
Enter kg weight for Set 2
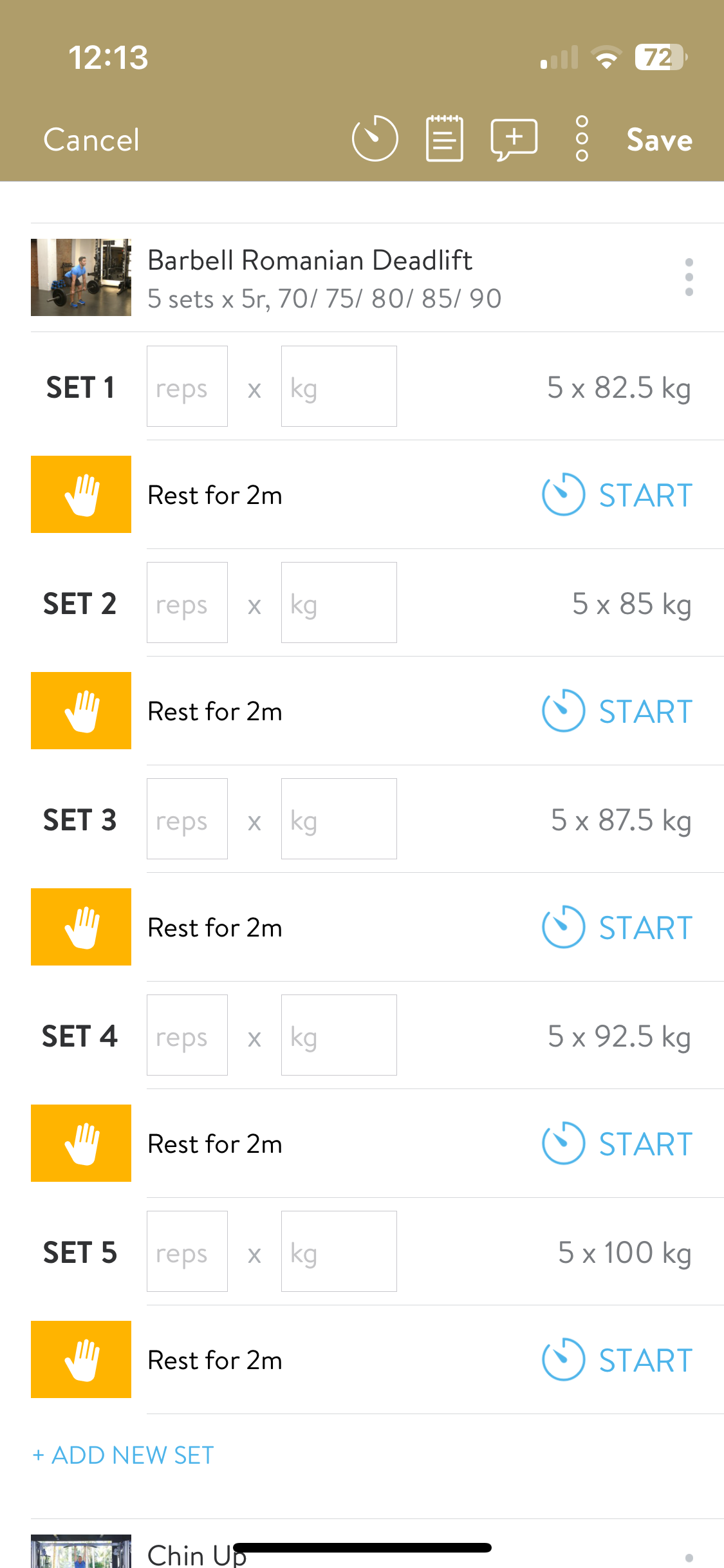pos(339,602)
